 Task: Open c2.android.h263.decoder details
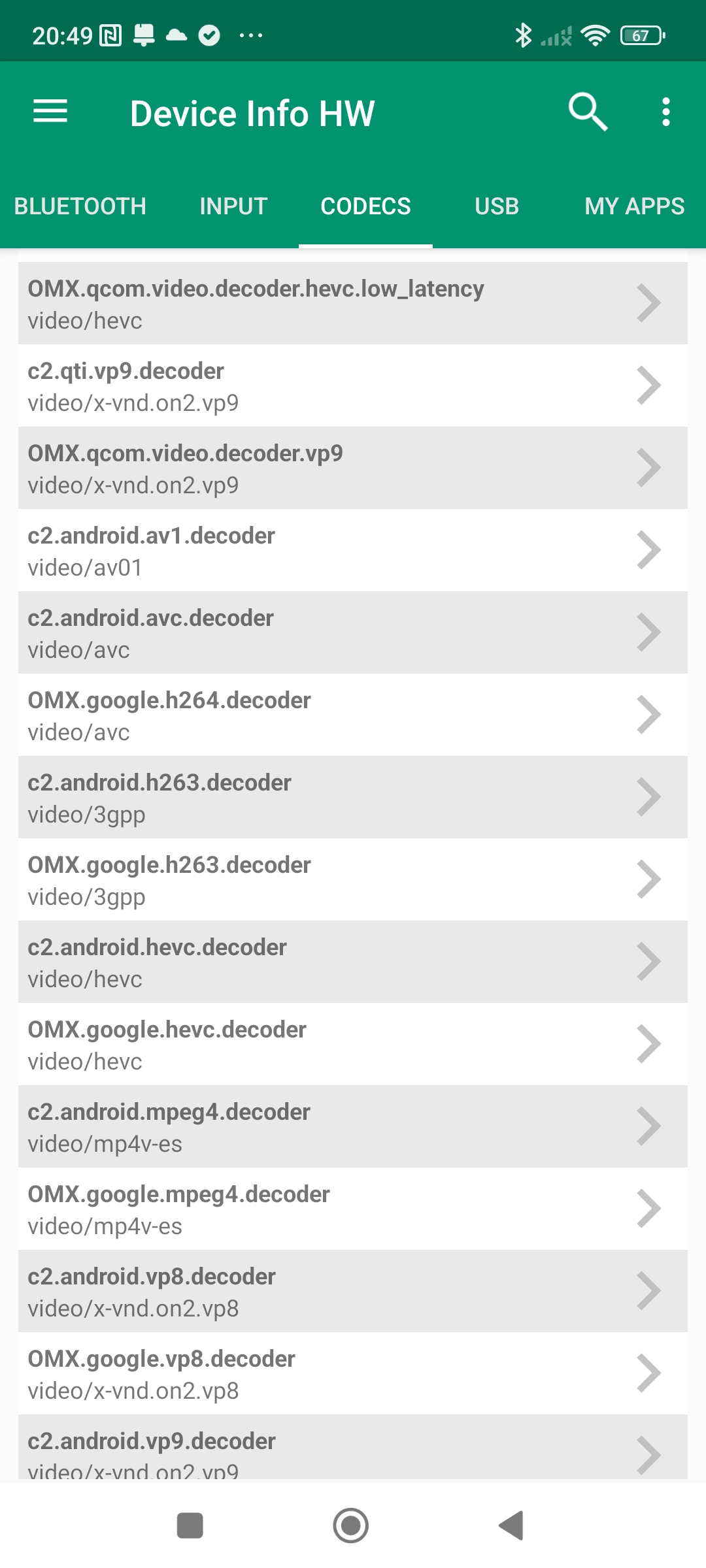[x=352, y=798]
